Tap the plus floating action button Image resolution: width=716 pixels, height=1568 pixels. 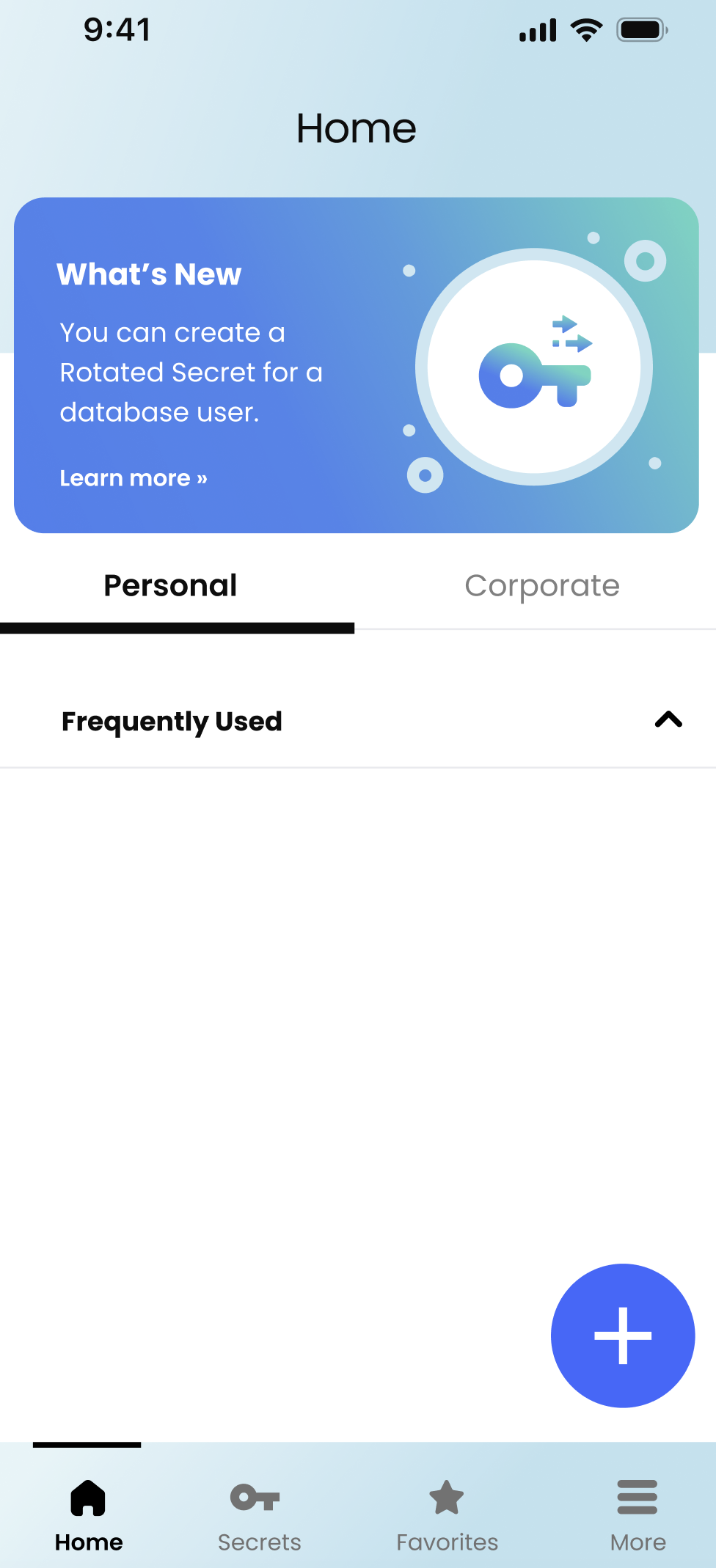[x=622, y=1336]
